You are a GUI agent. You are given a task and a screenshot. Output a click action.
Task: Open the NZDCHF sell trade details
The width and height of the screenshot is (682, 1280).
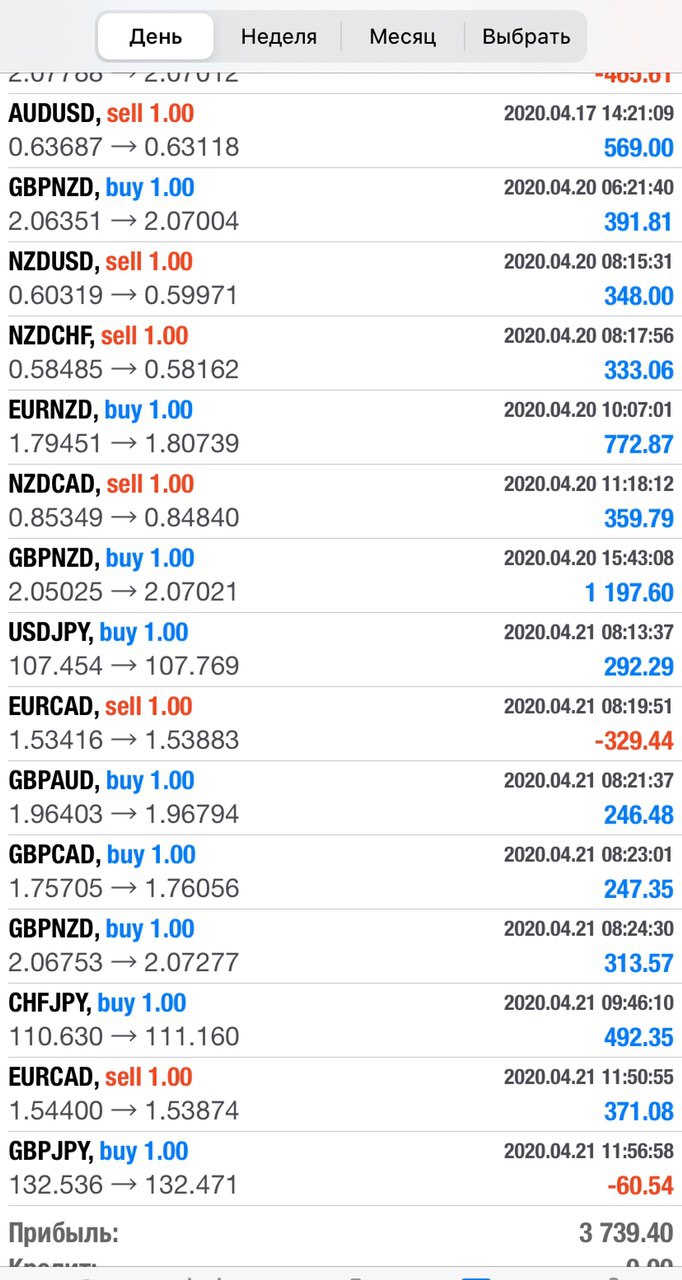[341, 353]
